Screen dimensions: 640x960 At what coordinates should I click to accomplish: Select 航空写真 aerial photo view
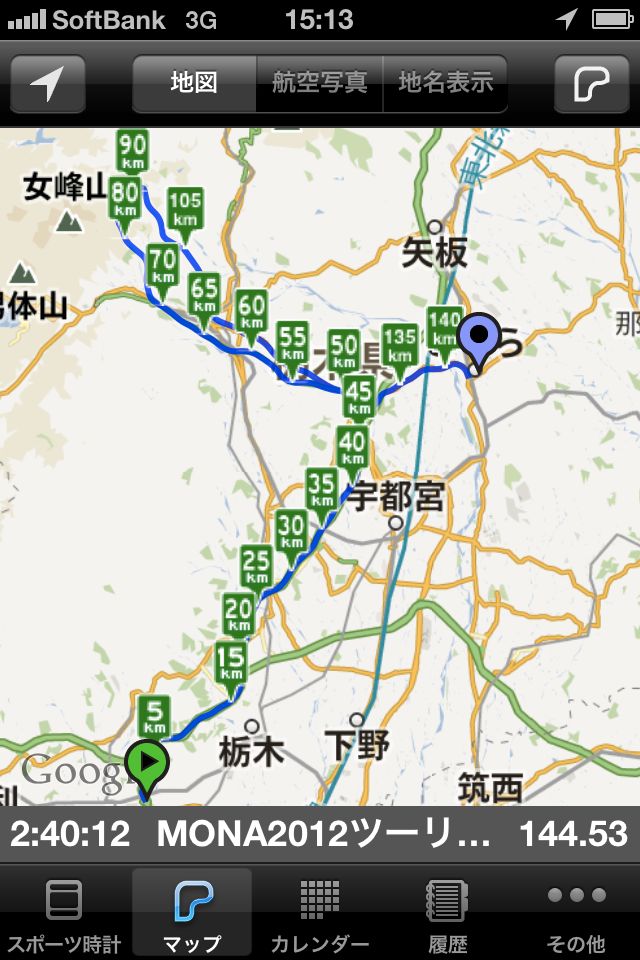pyautogui.click(x=319, y=83)
